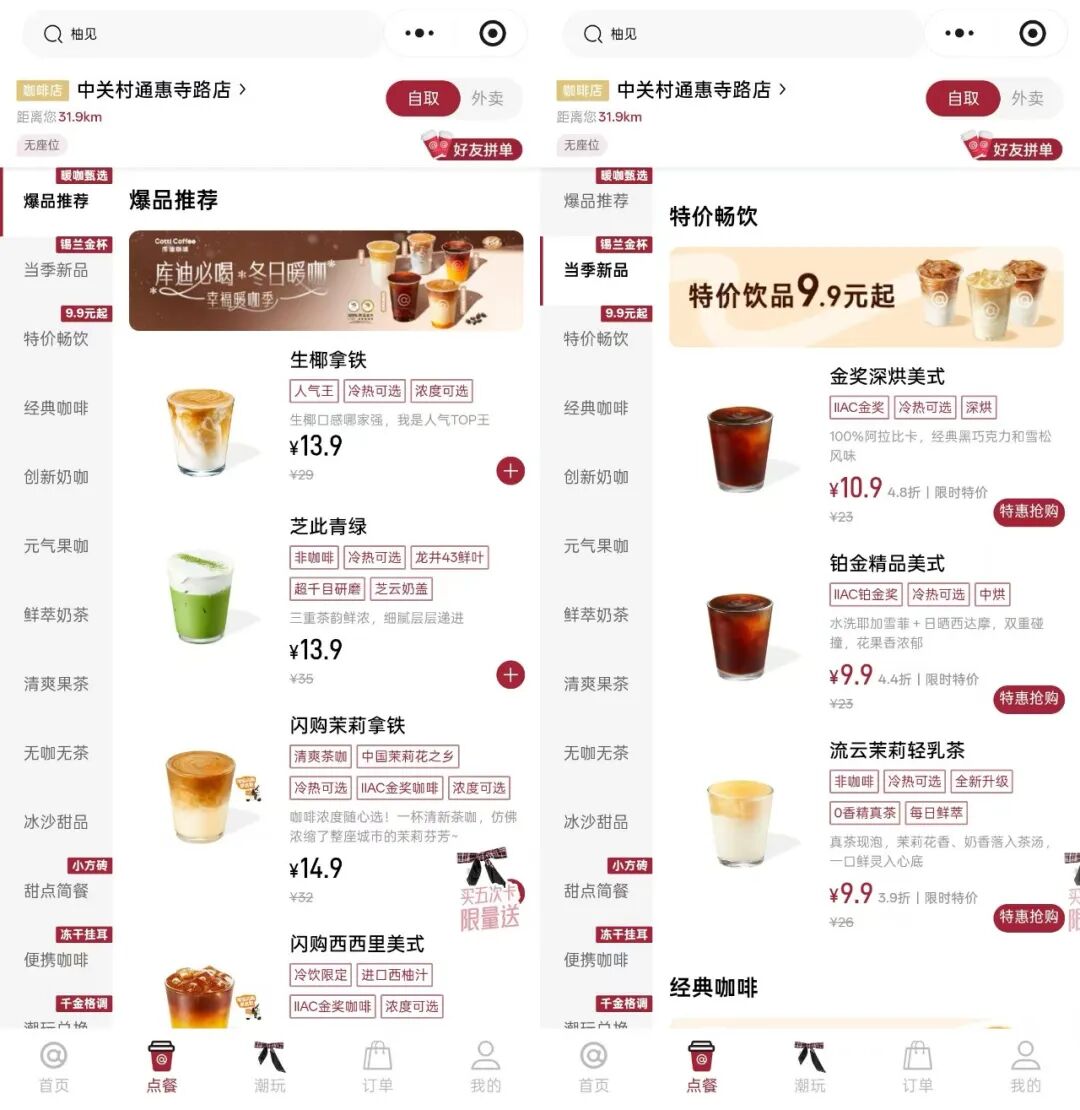The width and height of the screenshot is (1080, 1110).
Task: Open options for 生椰拿铁 with plus button
Action: (x=511, y=470)
